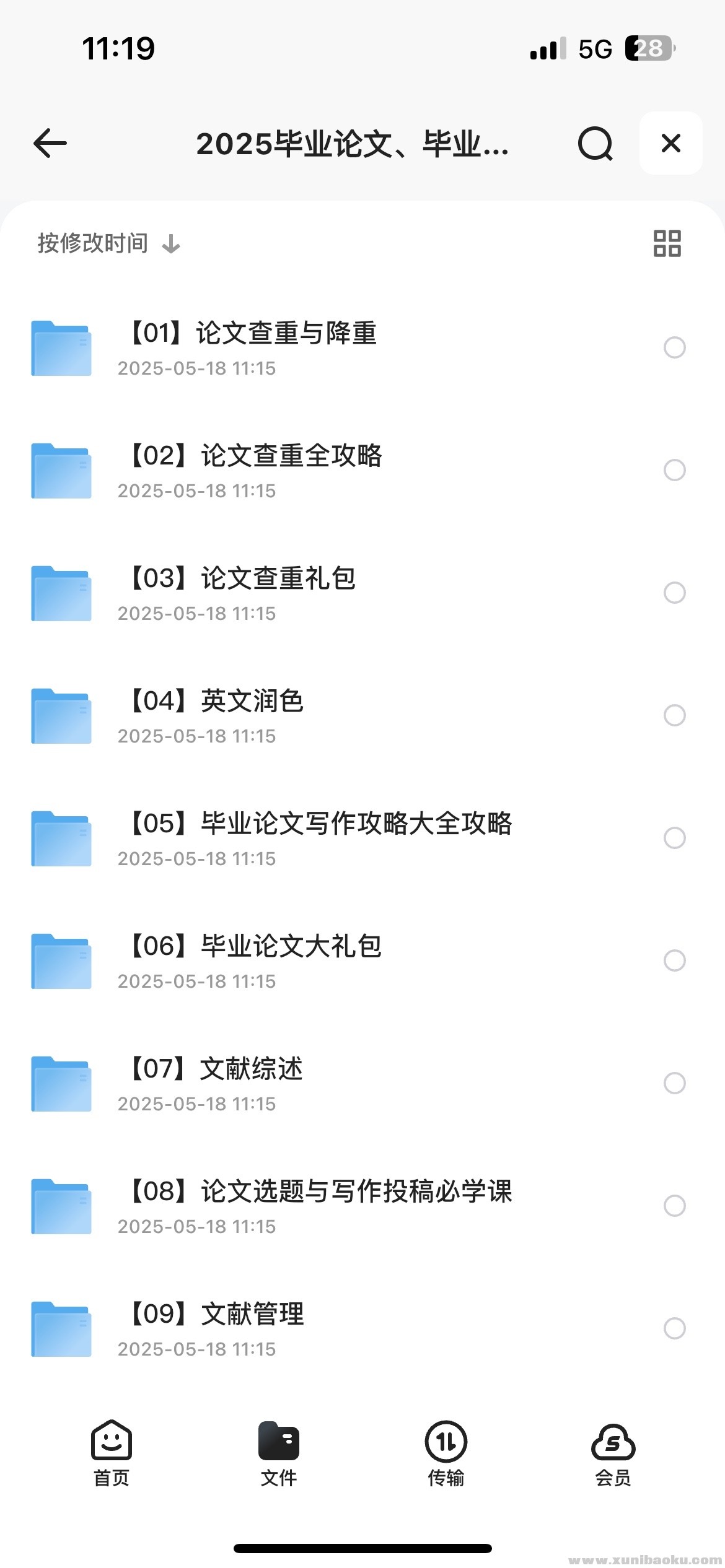The image size is (725, 1568).
Task: Open the 按修改时间 sort options
Action: pyautogui.click(x=92, y=243)
